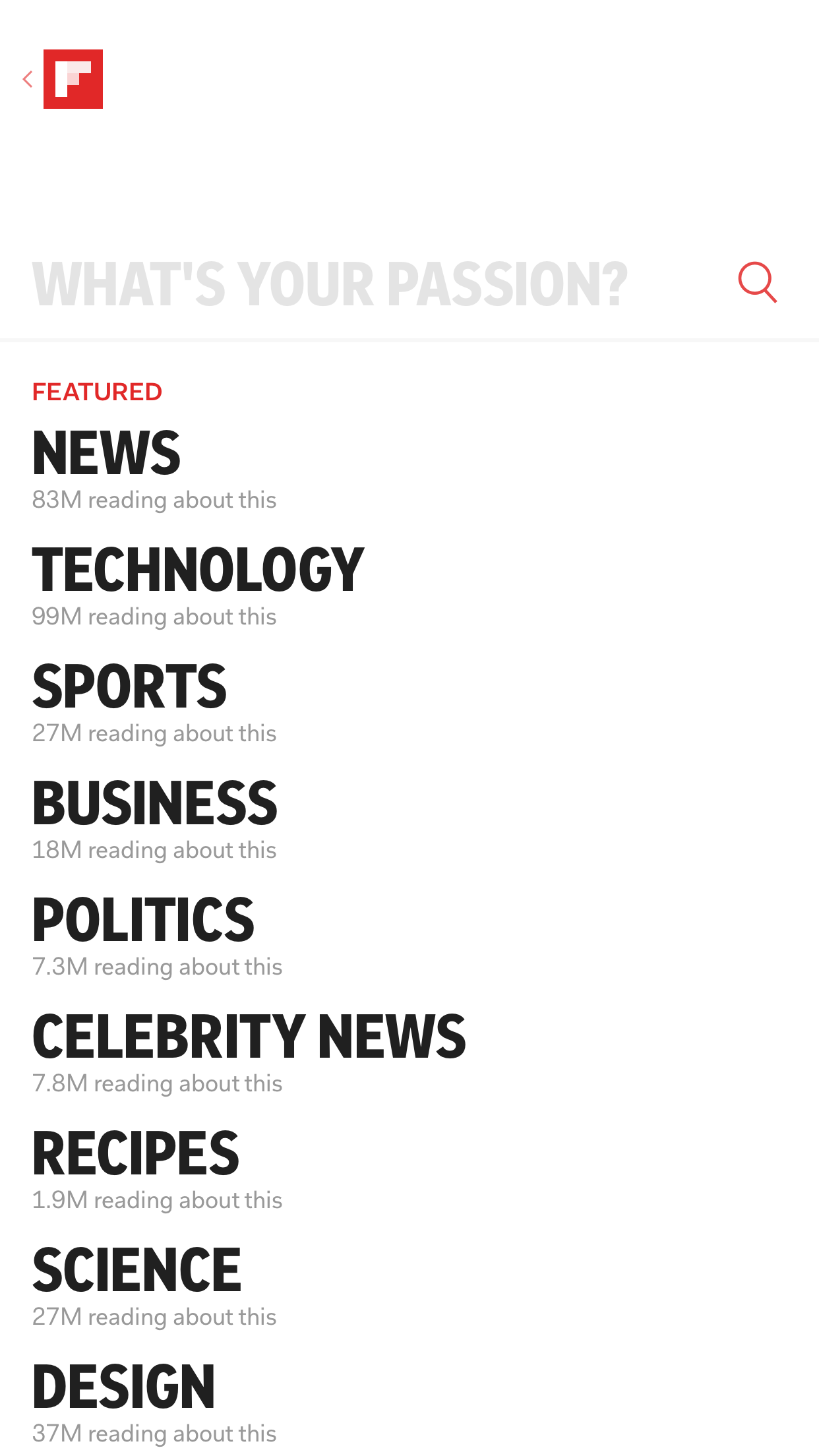Pick the Business topic
819x1456 pixels.
[155, 804]
